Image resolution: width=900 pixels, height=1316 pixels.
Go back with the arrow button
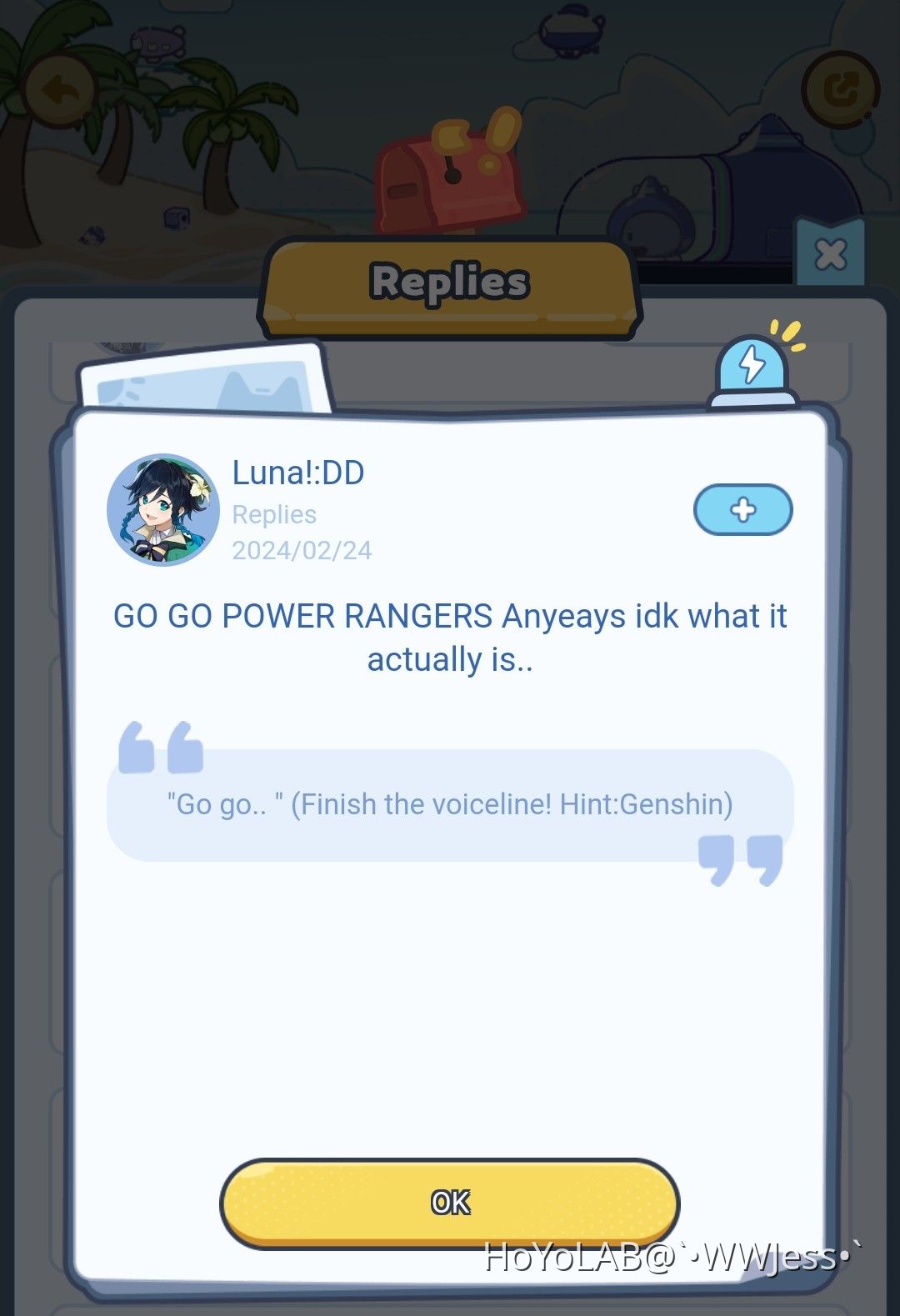coord(59,88)
